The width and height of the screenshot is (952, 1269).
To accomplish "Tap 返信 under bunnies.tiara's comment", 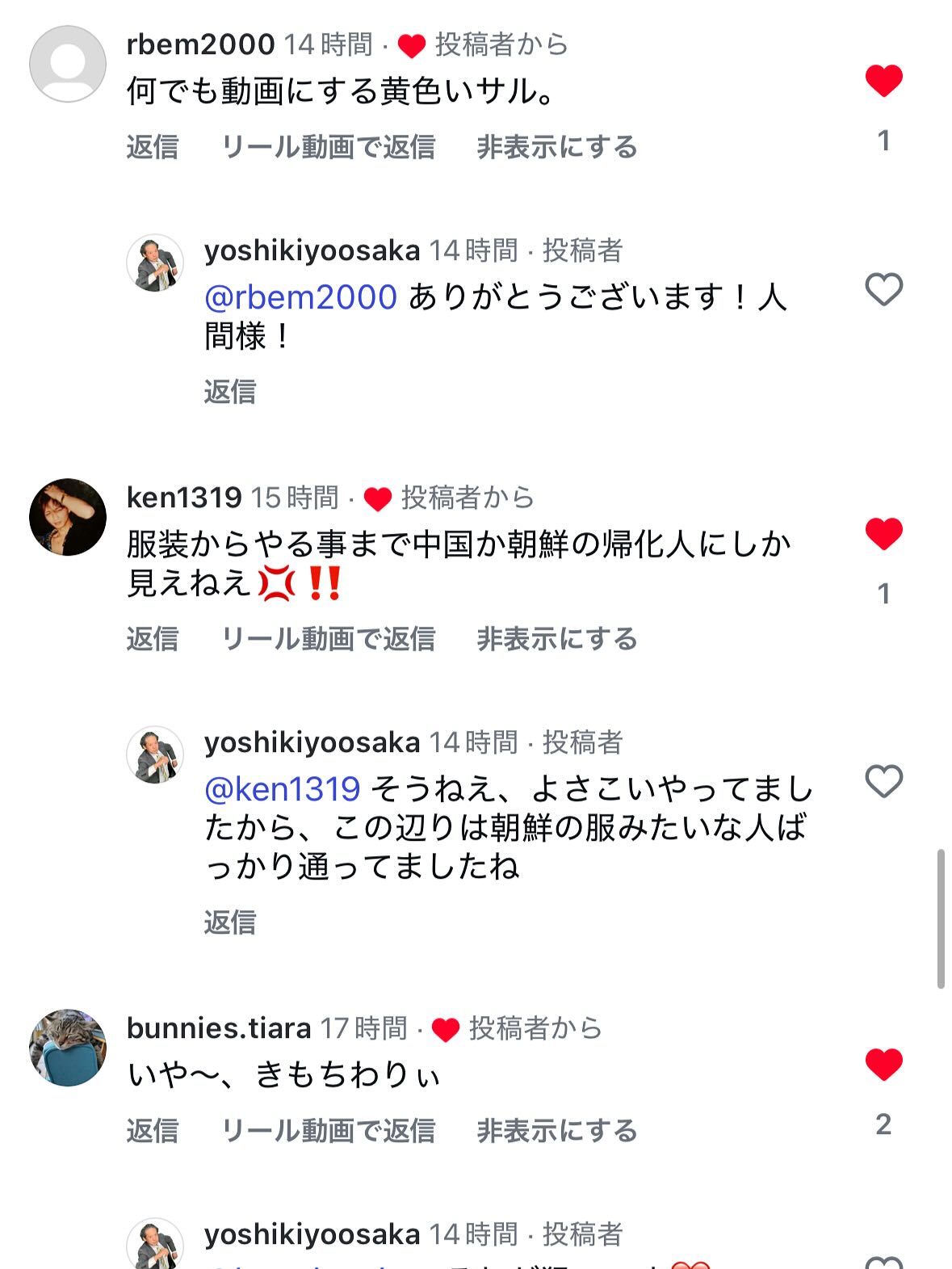I will coord(153,1130).
